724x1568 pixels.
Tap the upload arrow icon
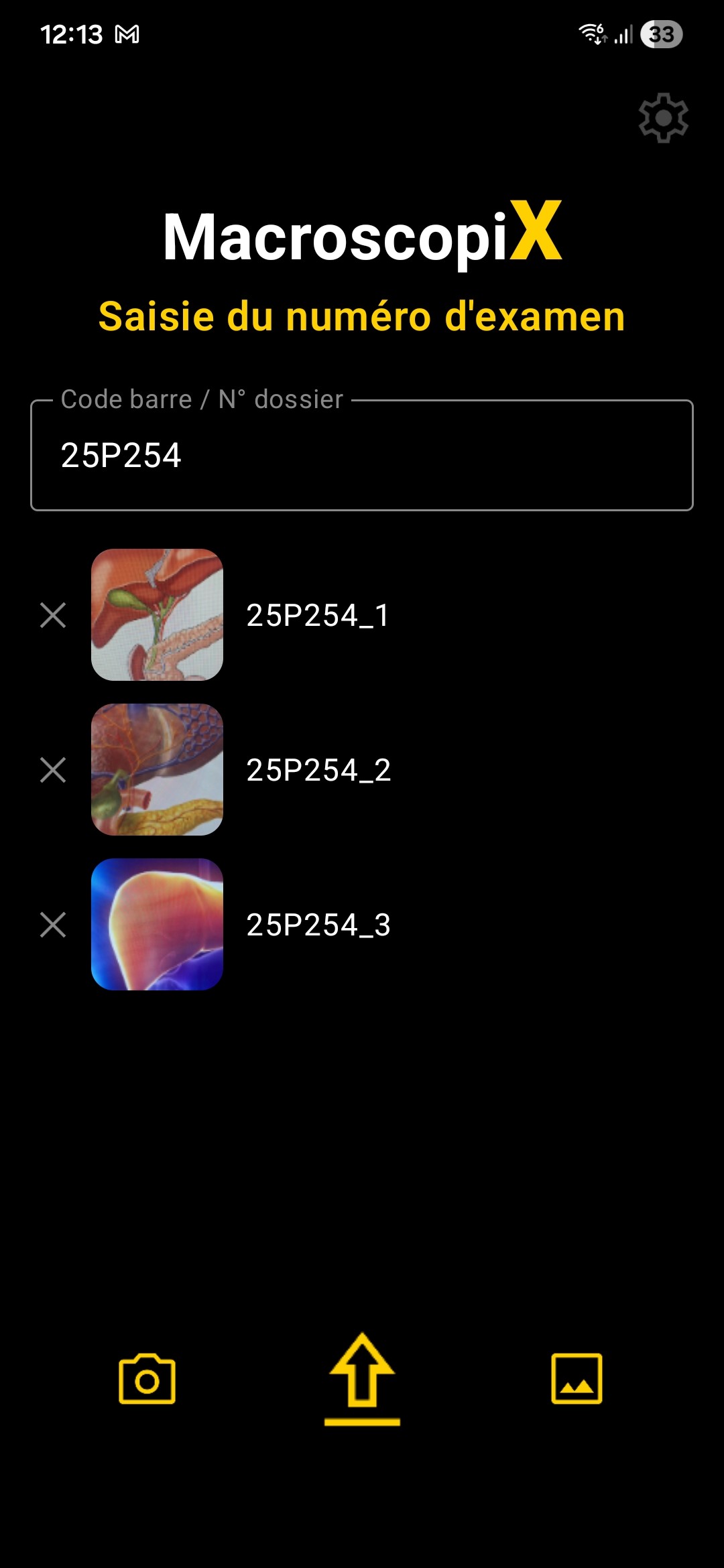tap(362, 1377)
